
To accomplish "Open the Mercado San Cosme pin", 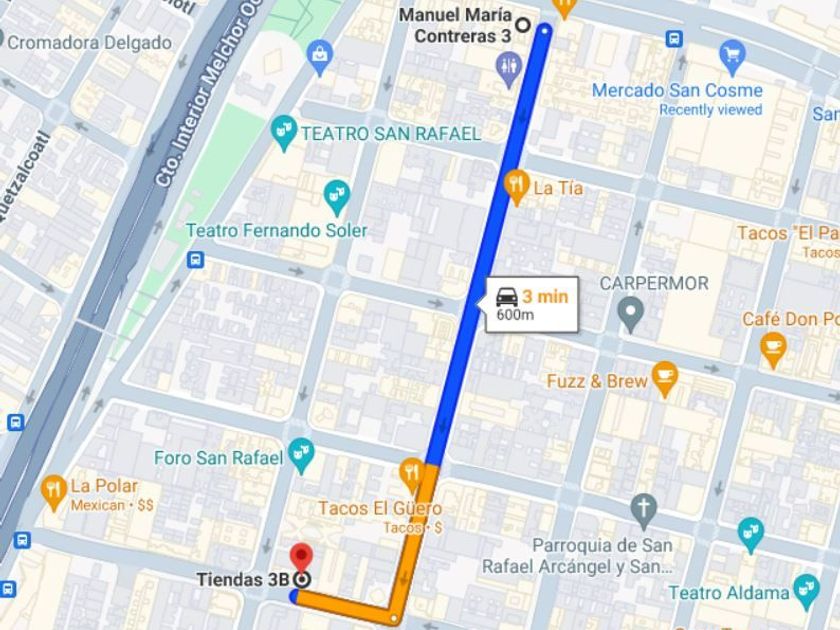I will pos(732,57).
